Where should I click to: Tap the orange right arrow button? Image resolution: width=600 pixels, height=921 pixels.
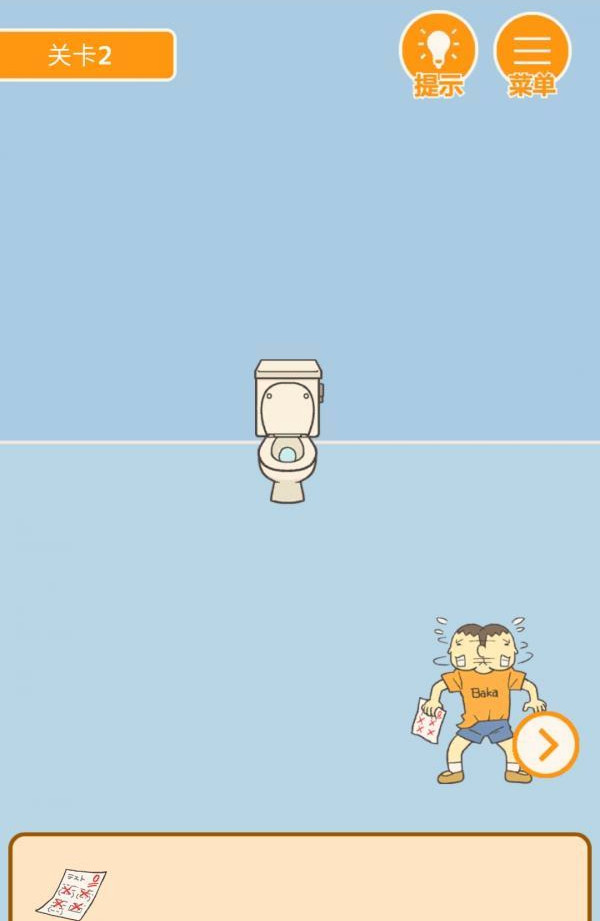click(x=546, y=745)
